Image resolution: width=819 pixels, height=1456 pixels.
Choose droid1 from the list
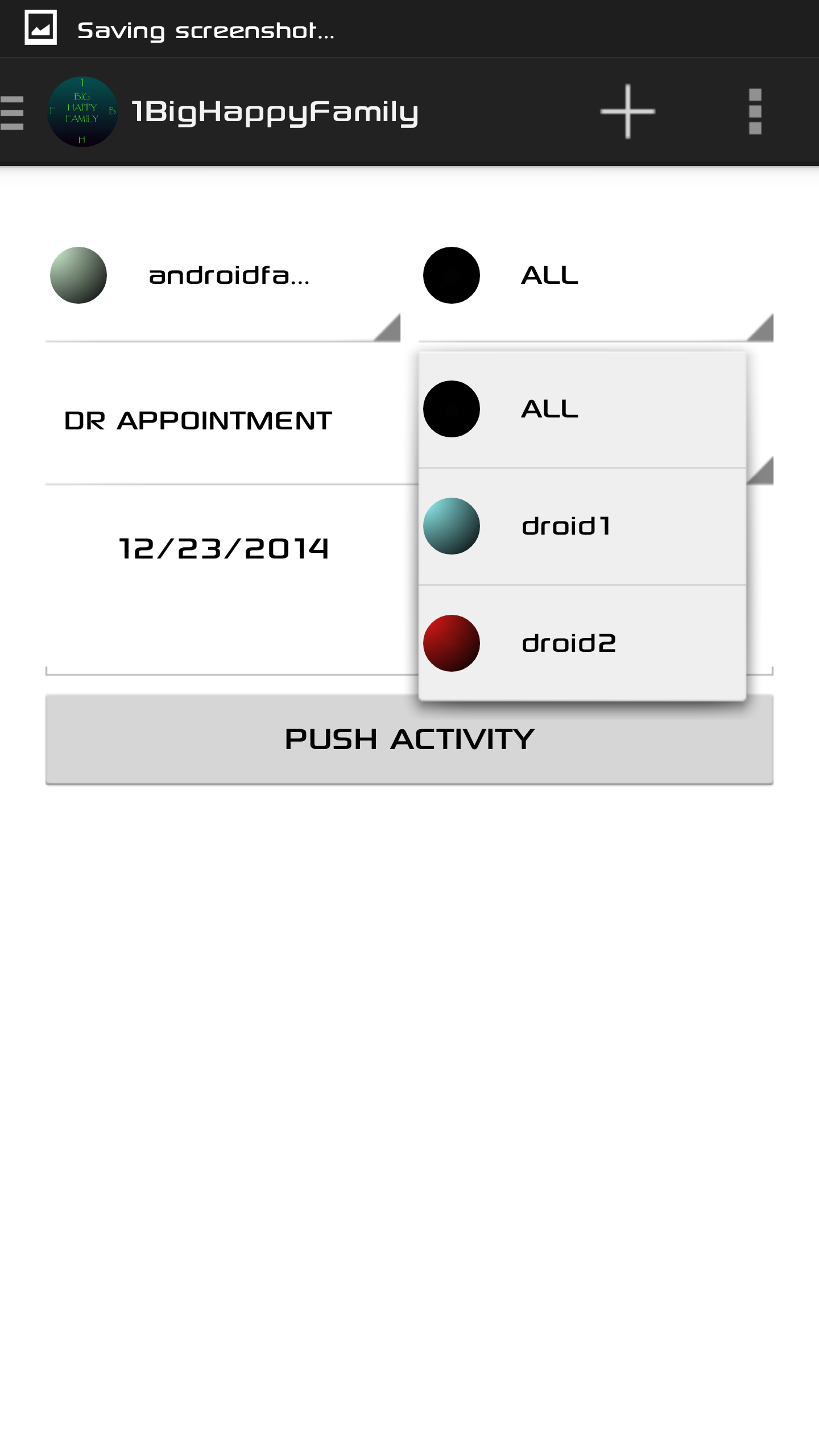pyautogui.click(x=582, y=527)
